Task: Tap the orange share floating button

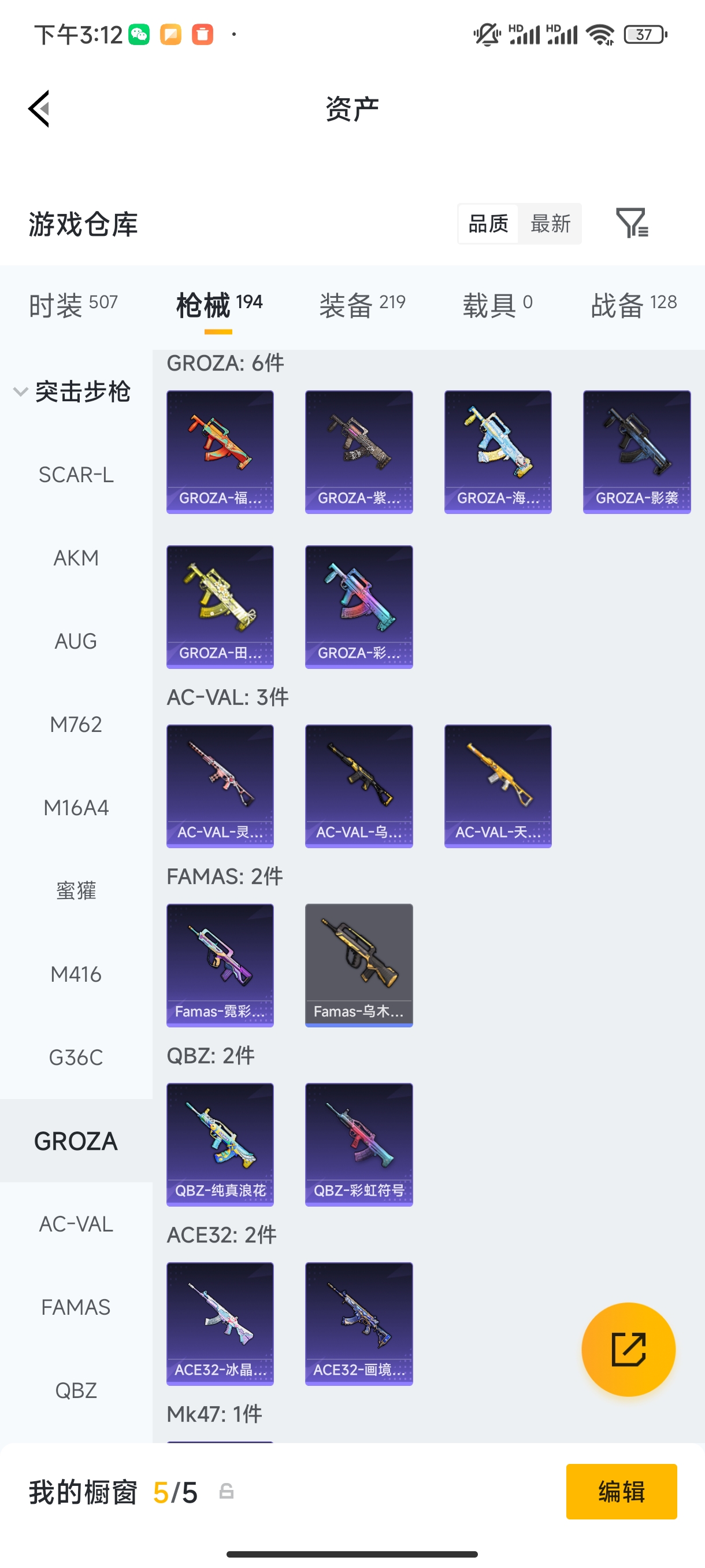Action: (x=628, y=1349)
